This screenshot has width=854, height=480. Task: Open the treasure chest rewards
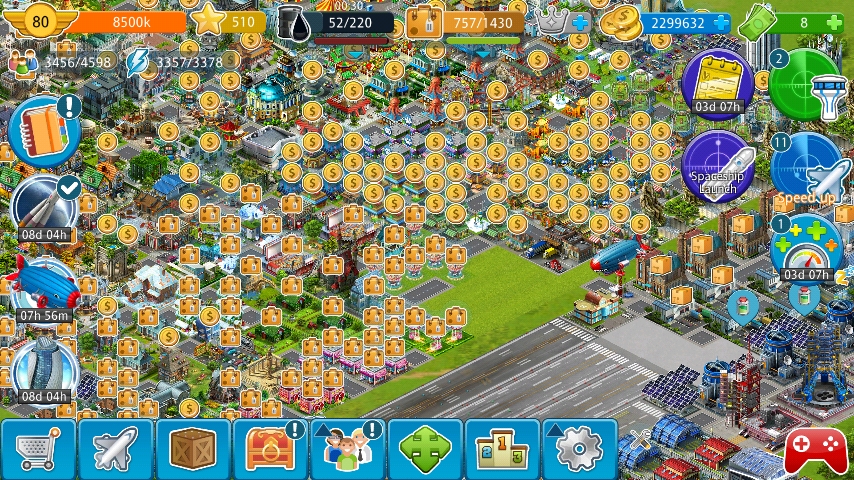[x=270, y=449]
